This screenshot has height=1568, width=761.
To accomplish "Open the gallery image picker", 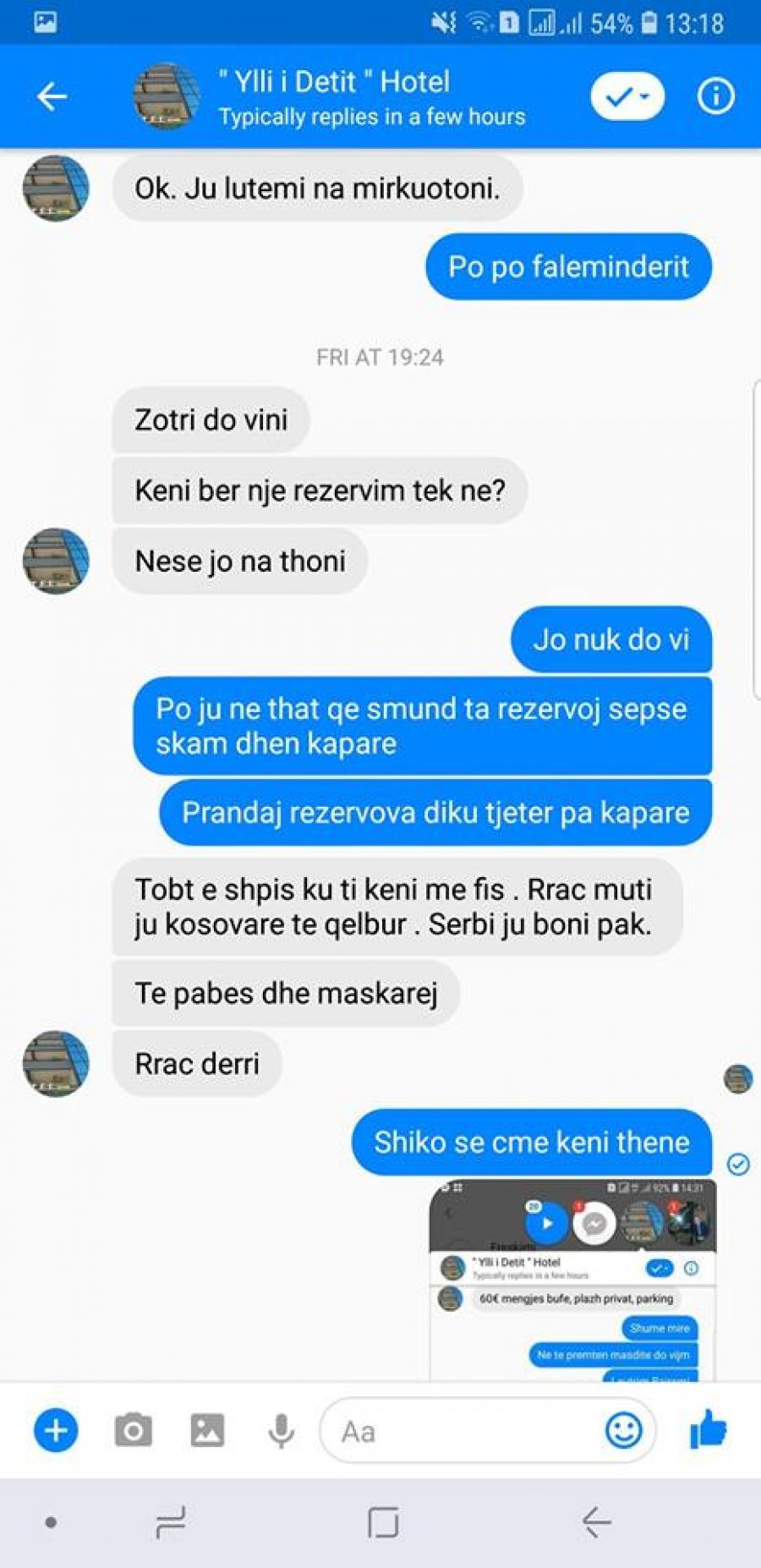I will click(207, 1431).
